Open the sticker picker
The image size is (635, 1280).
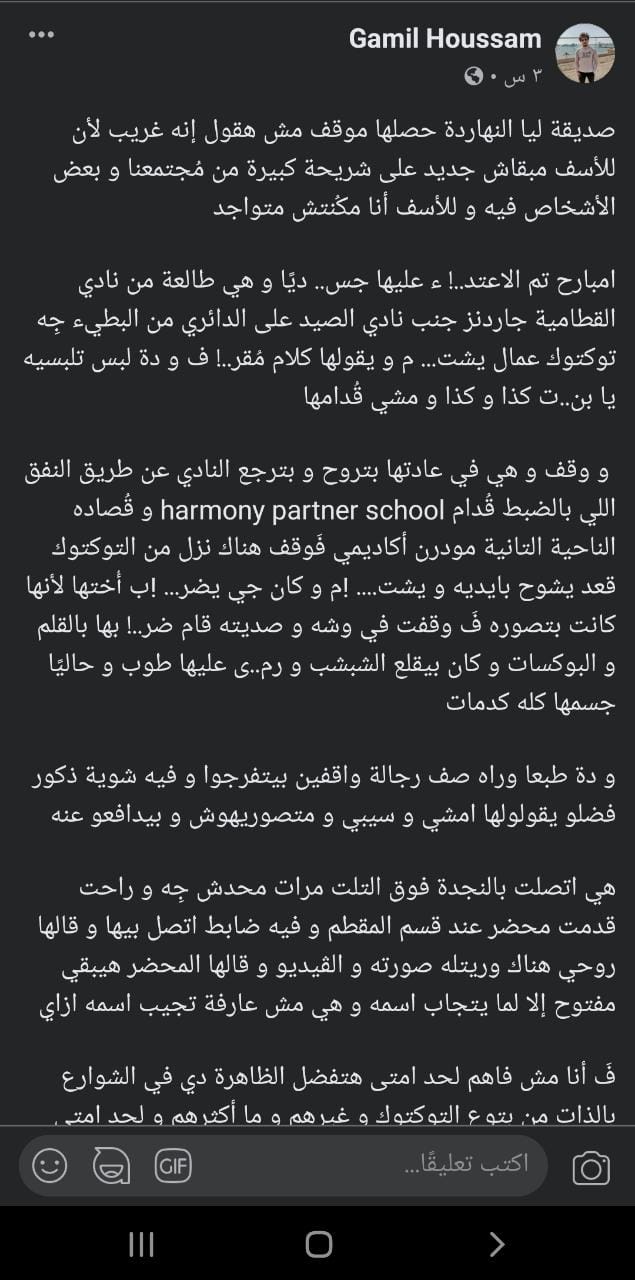[111, 1166]
